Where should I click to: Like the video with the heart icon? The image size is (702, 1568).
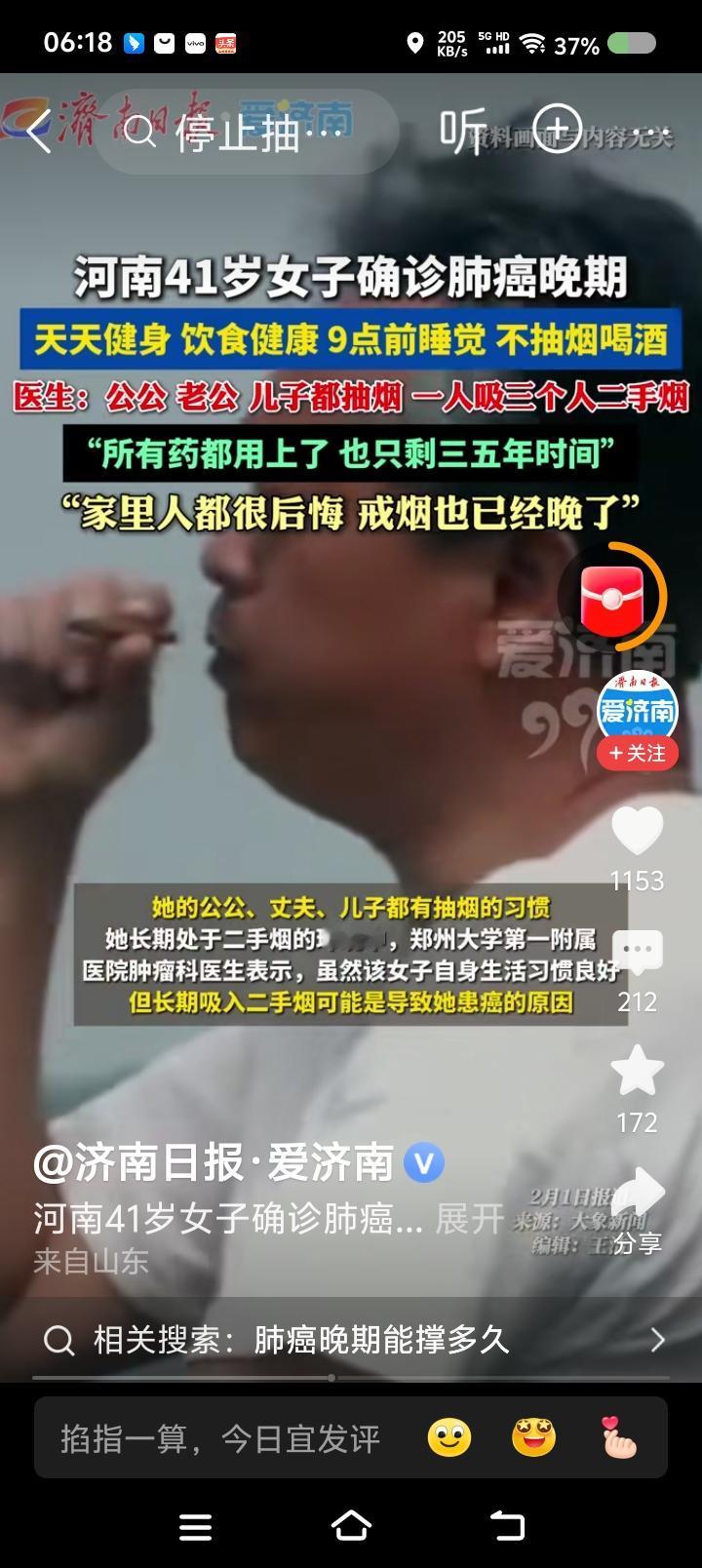pyautogui.click(x=638, y=830)
